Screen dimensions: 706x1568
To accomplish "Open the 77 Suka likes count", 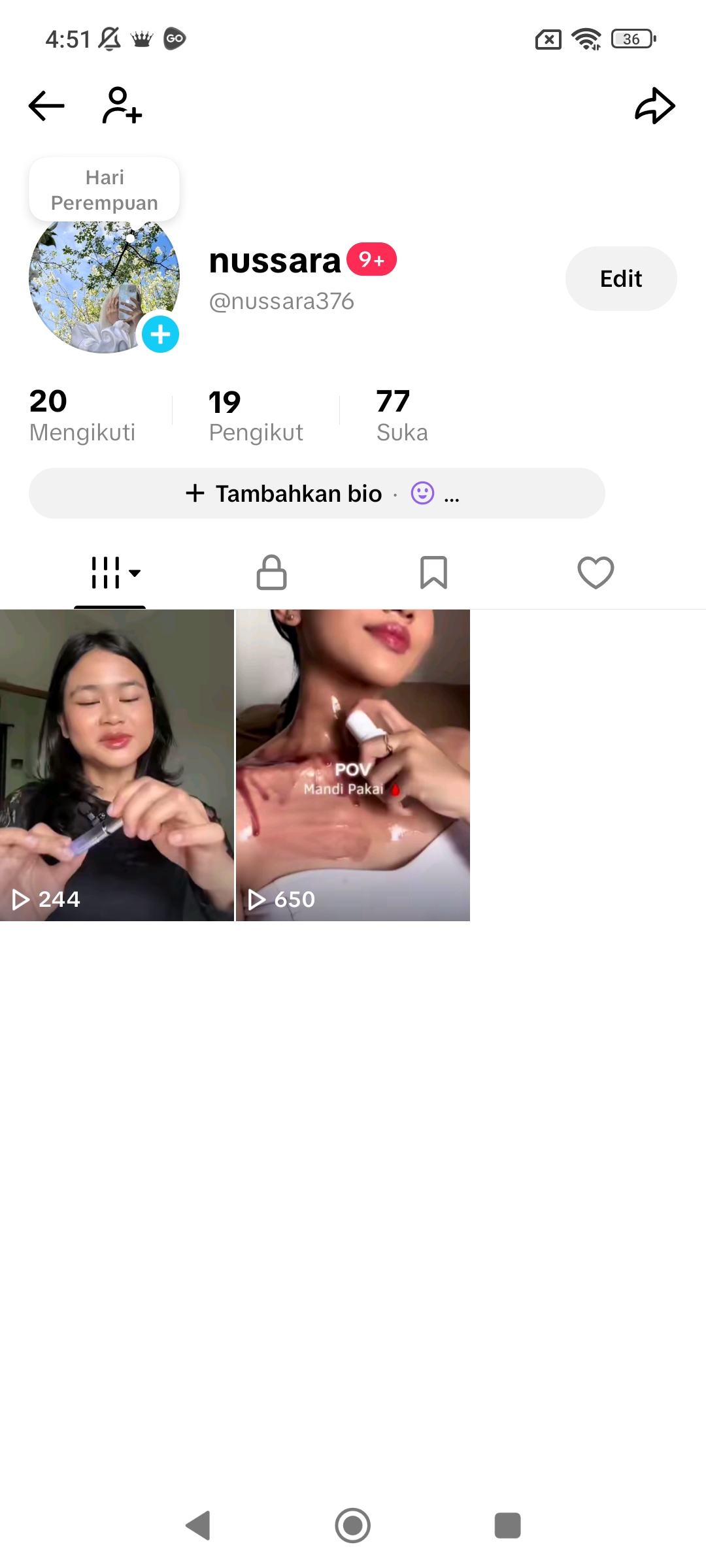I will [x=401, y=416].
